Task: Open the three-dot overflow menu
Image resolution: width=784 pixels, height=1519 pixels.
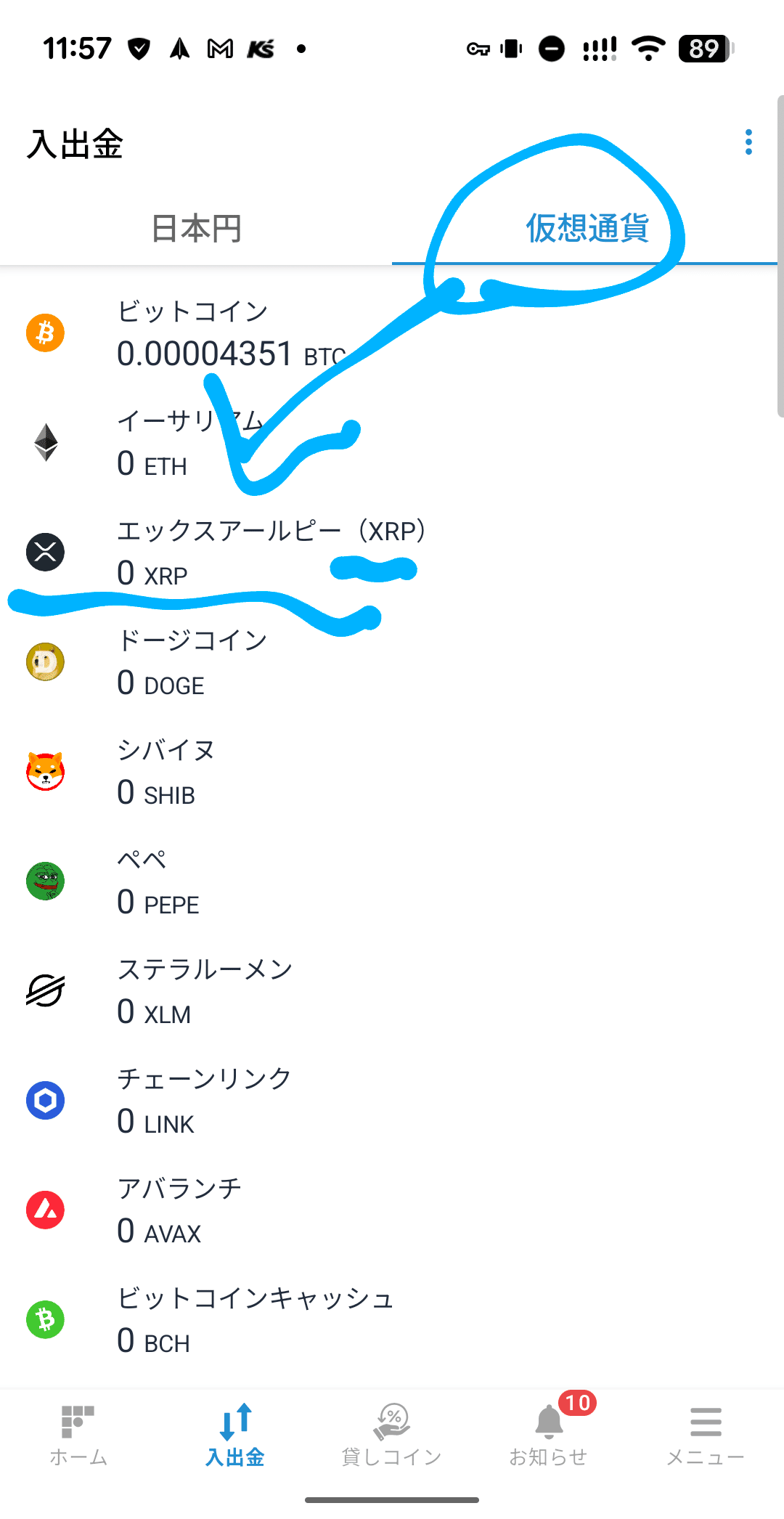Action: (748, 143)
